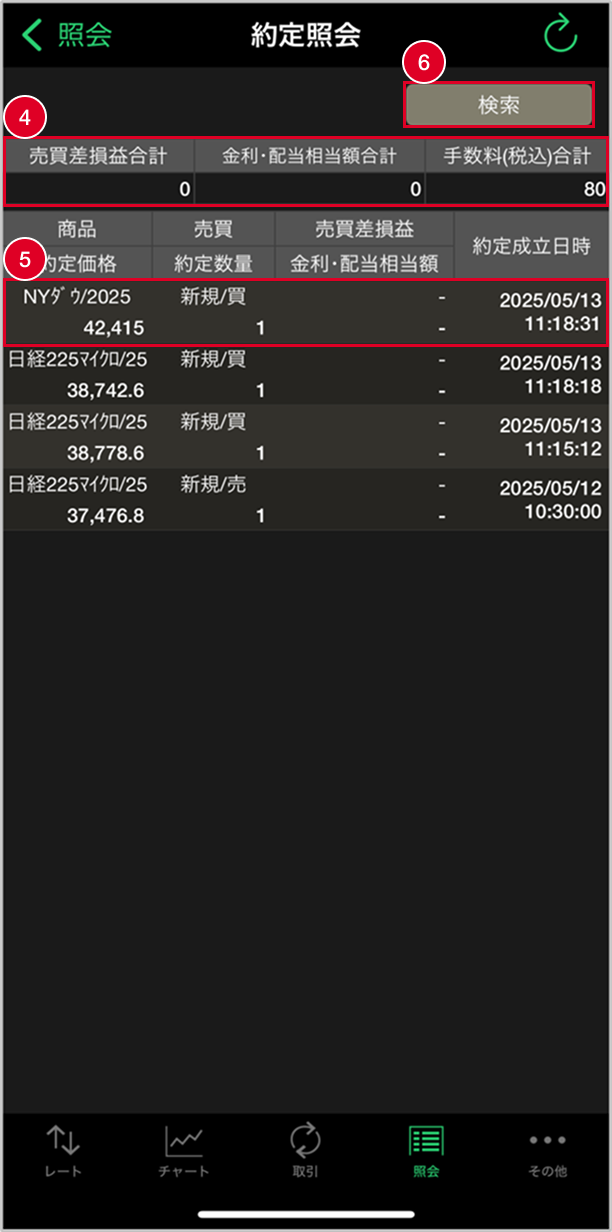
Task: Switch to the レート tab
Action: coord(64,1150)
